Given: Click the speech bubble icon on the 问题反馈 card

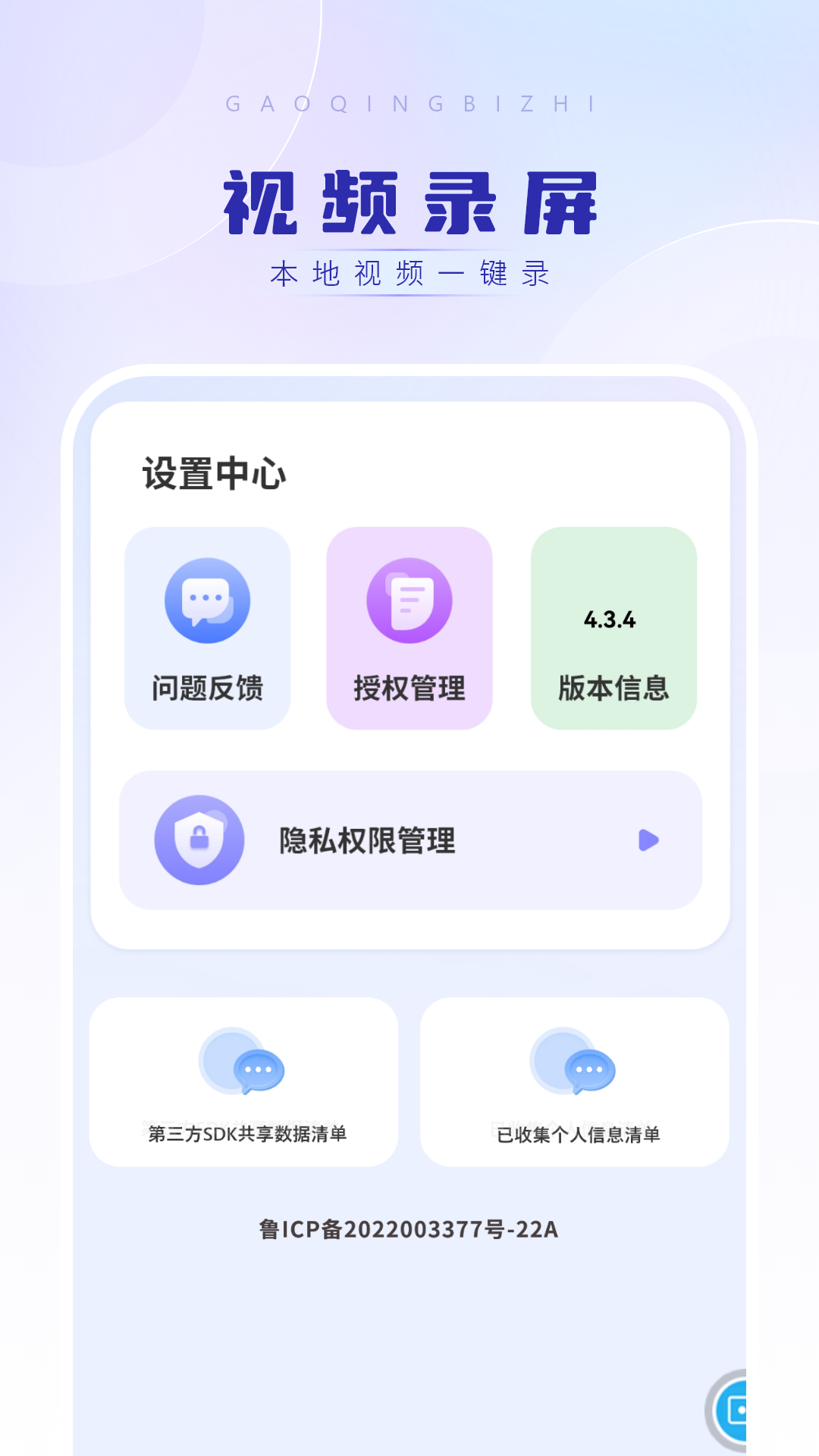Looking at the screenshot, I should (x=208, y=600).
